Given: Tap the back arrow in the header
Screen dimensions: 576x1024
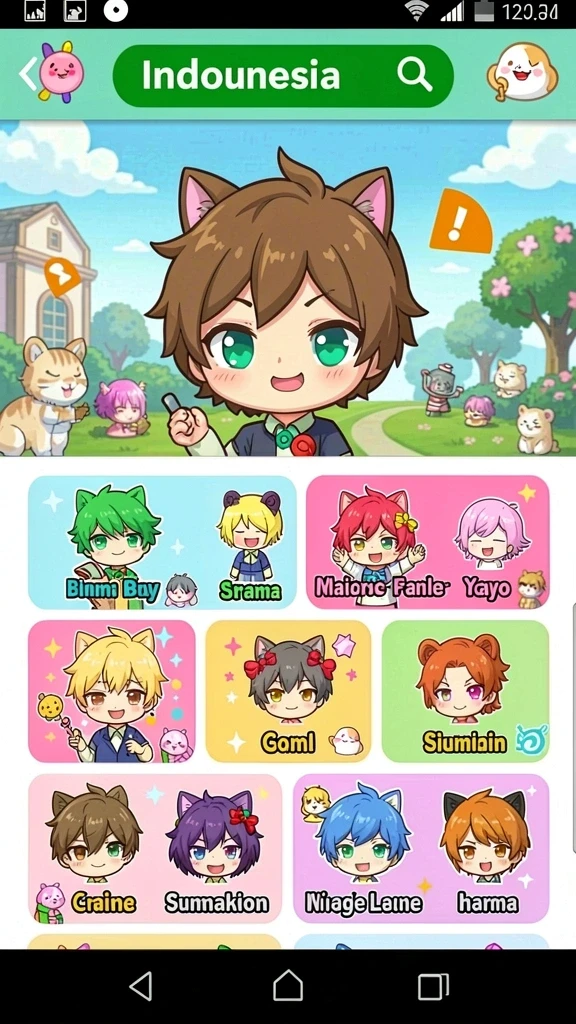Looking at the screenshot, I should pos(27,74).
